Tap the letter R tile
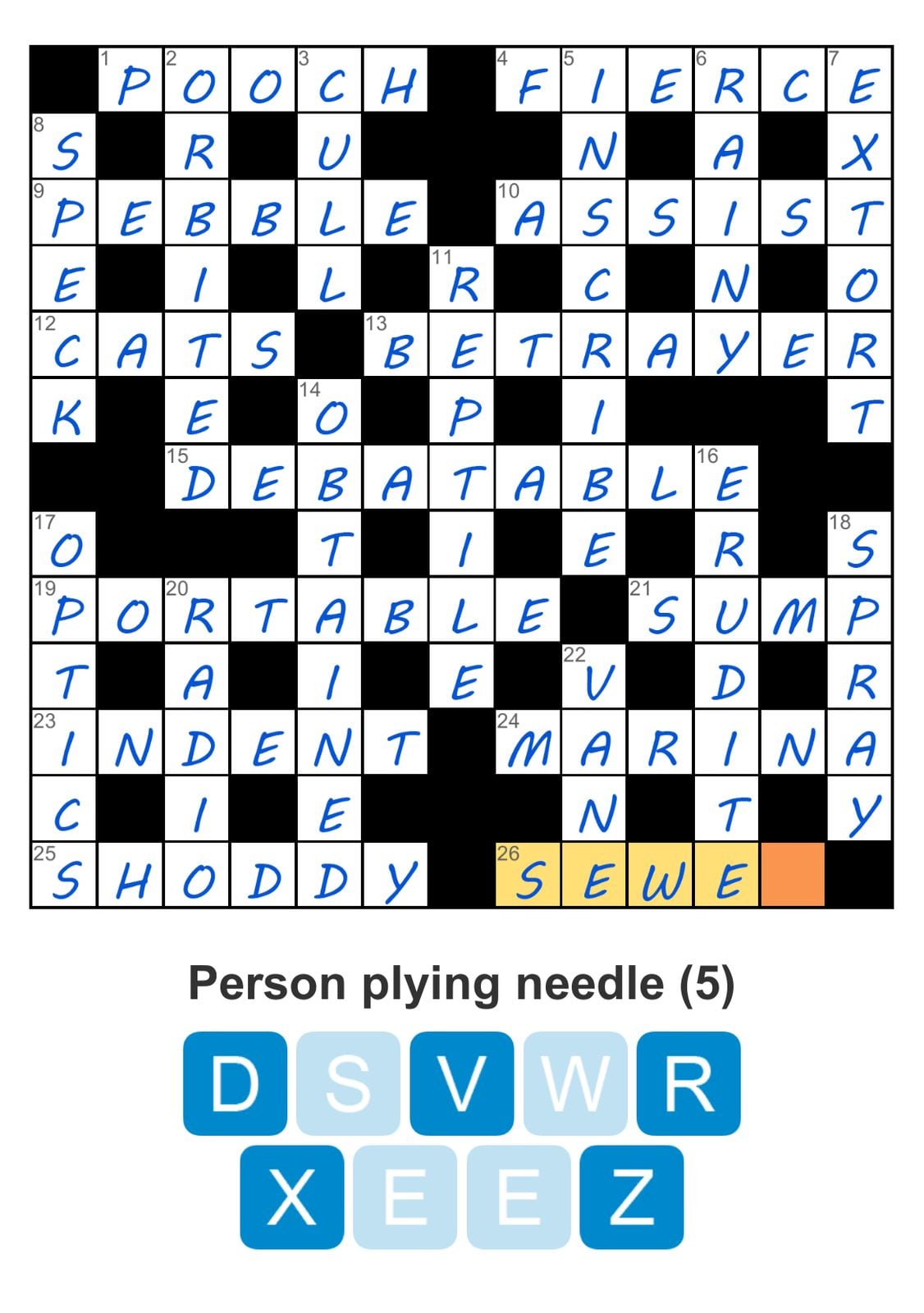 click(688, 1083)
